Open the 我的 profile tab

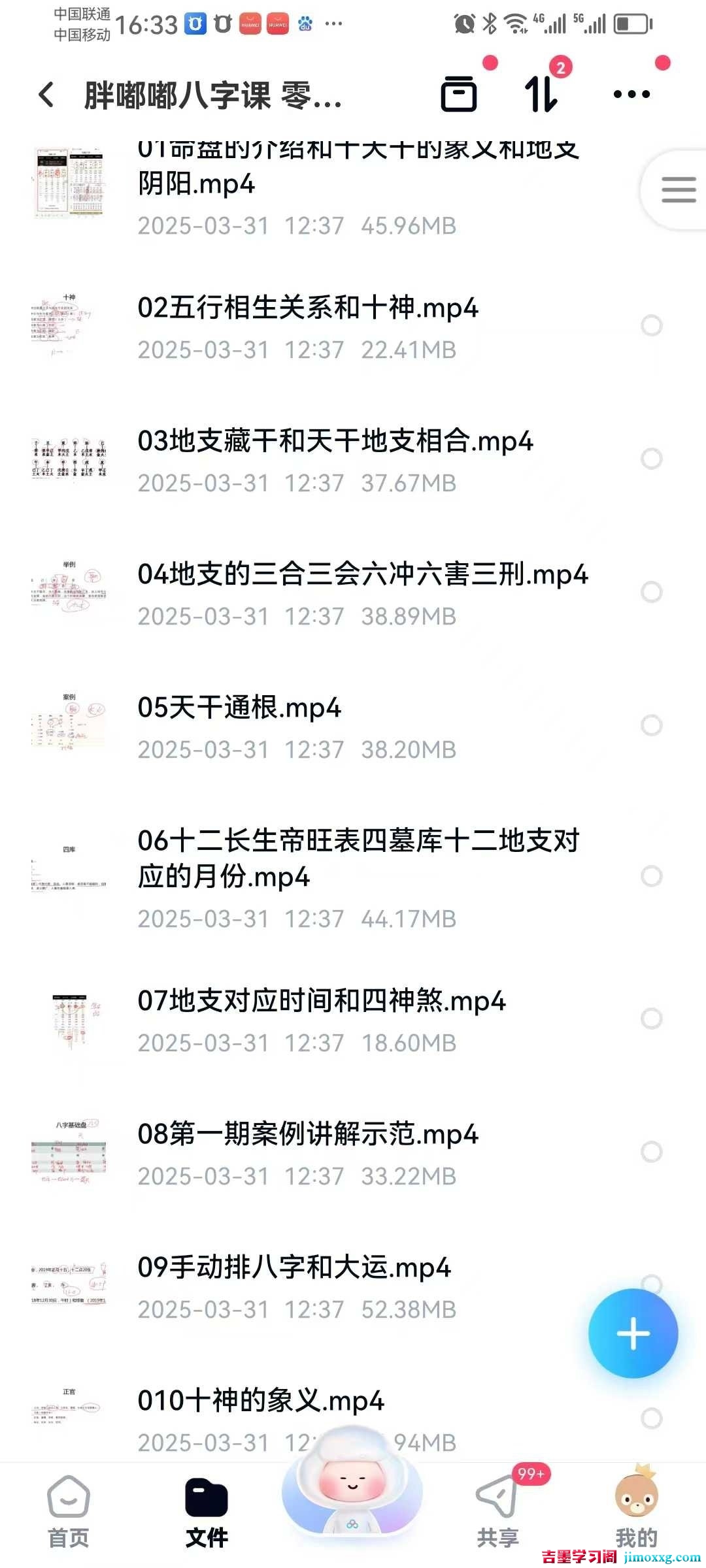[636, 1511]
